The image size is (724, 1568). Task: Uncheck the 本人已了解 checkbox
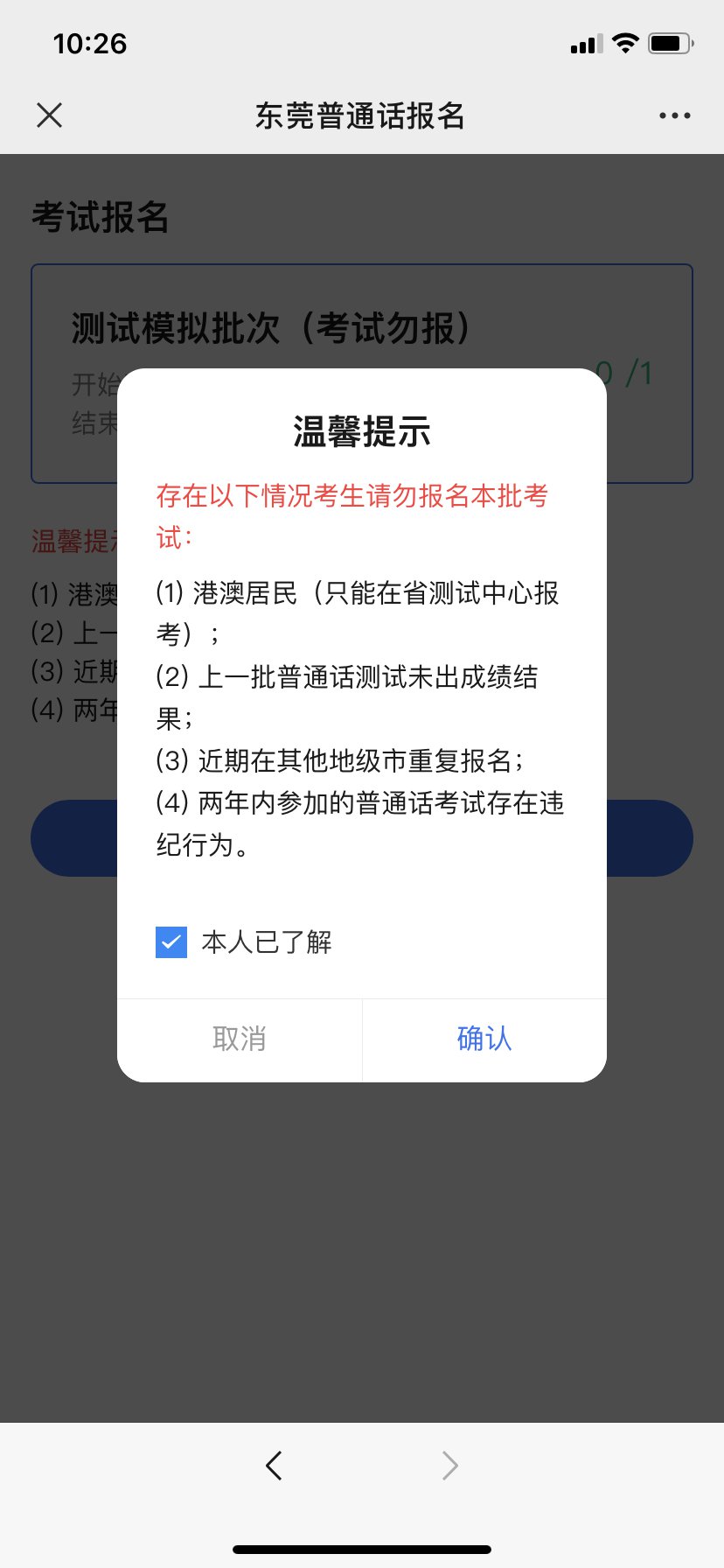(x=171, y=942)
